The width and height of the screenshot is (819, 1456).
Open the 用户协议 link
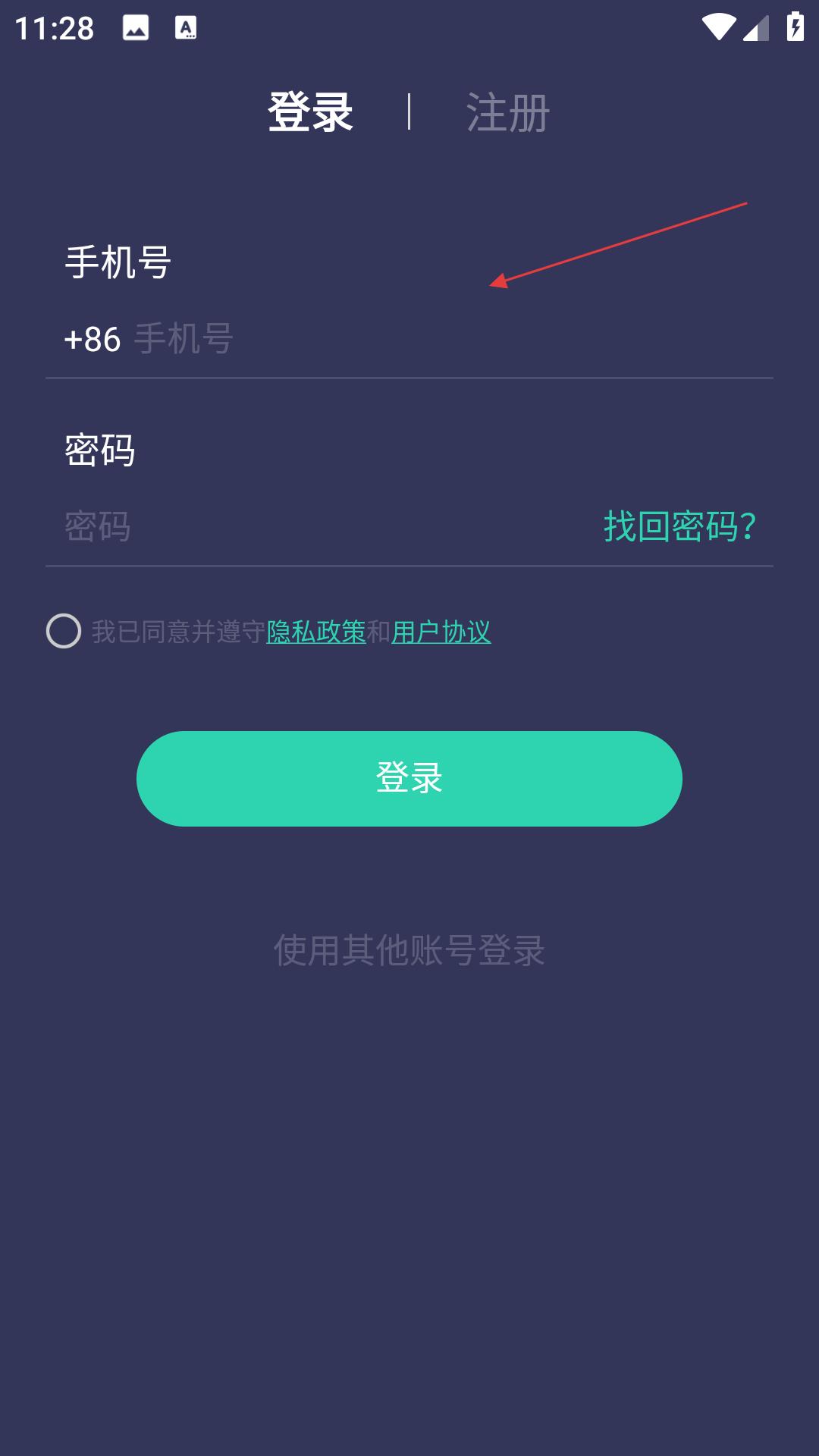pos(441,632)
